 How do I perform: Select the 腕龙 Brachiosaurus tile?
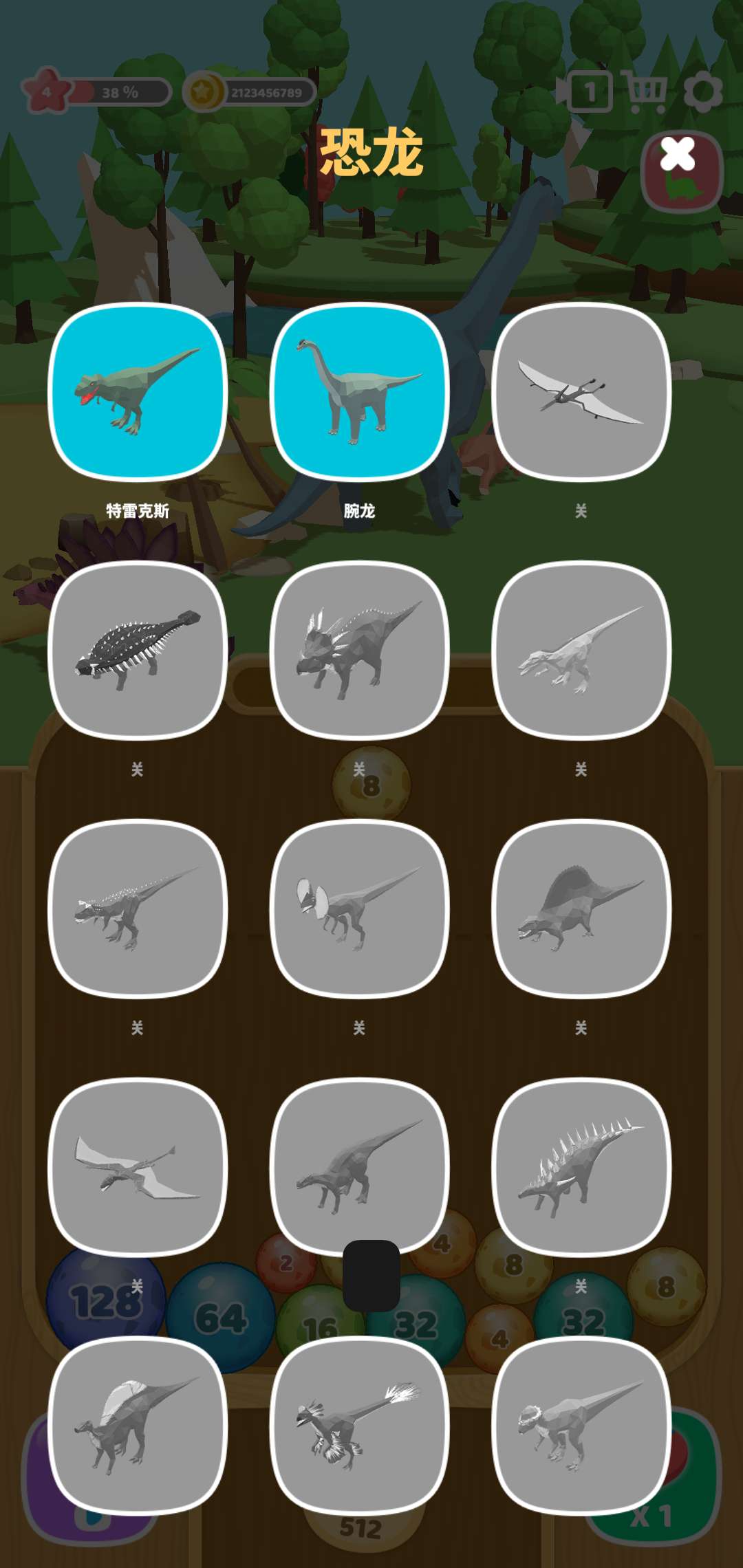[359, 392]
